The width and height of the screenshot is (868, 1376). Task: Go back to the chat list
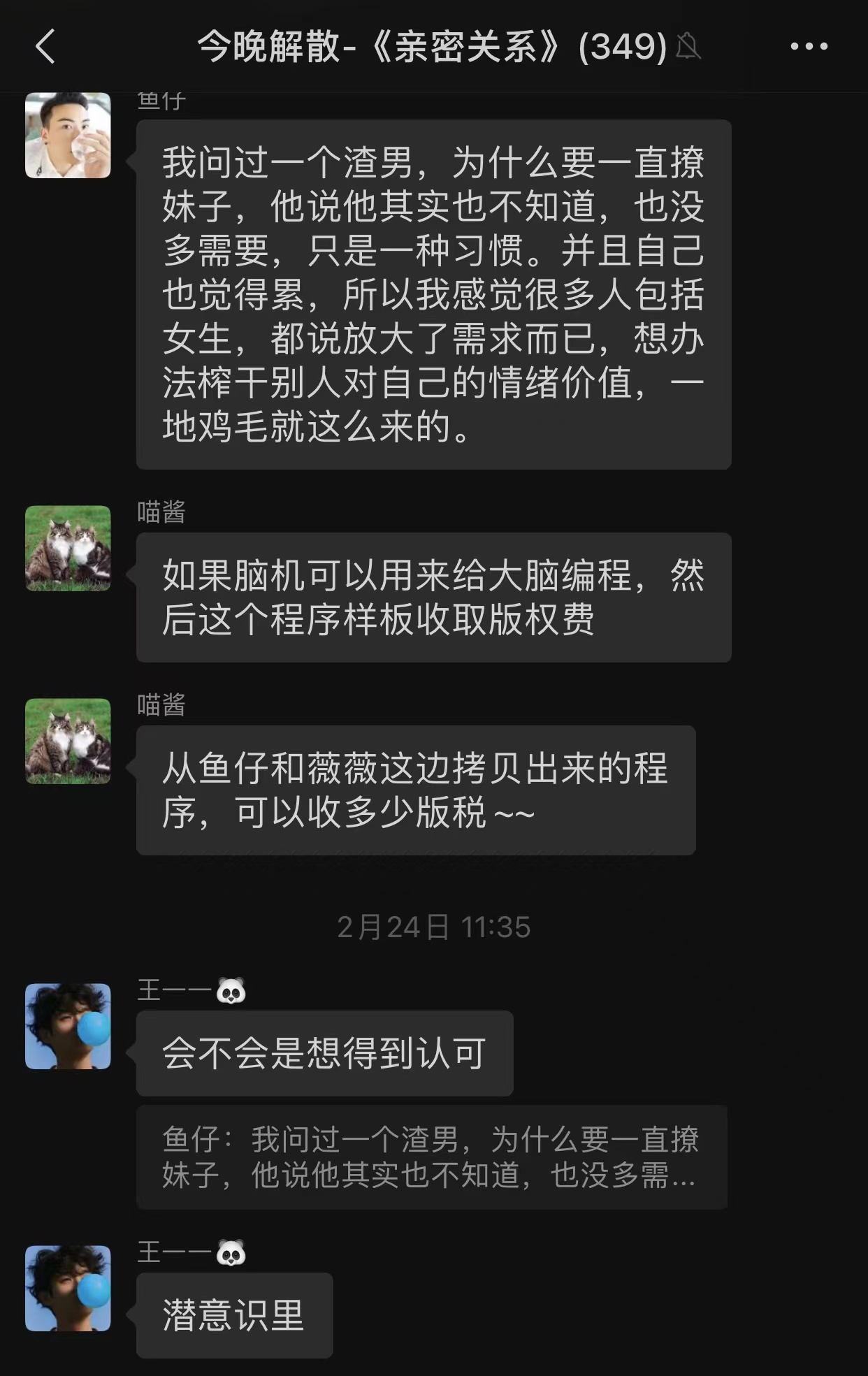[45, 47]
